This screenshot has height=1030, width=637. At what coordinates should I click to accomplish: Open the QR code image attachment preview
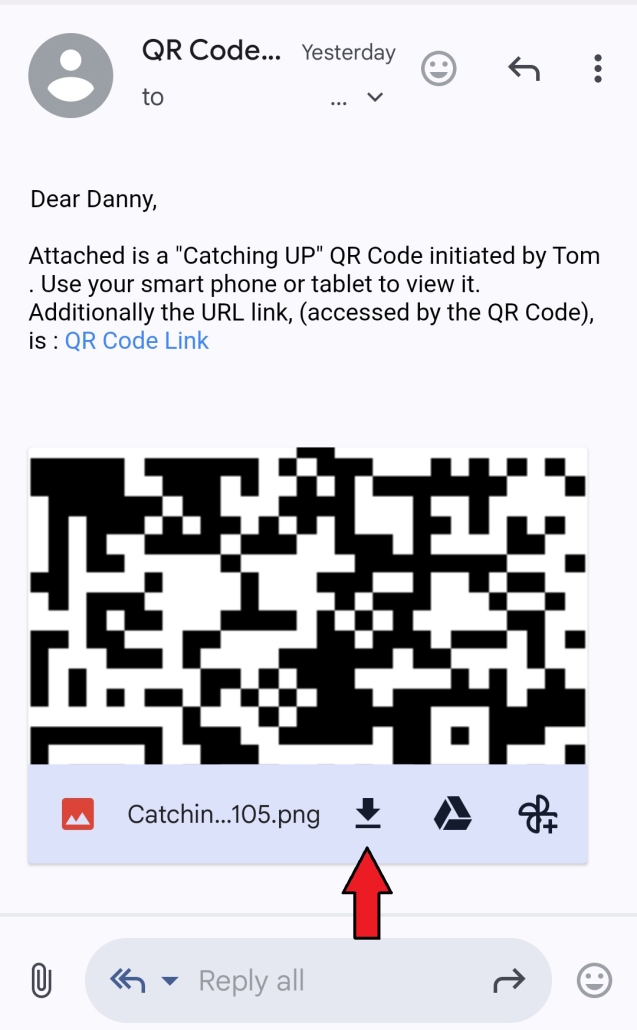[x=307, y=606]
